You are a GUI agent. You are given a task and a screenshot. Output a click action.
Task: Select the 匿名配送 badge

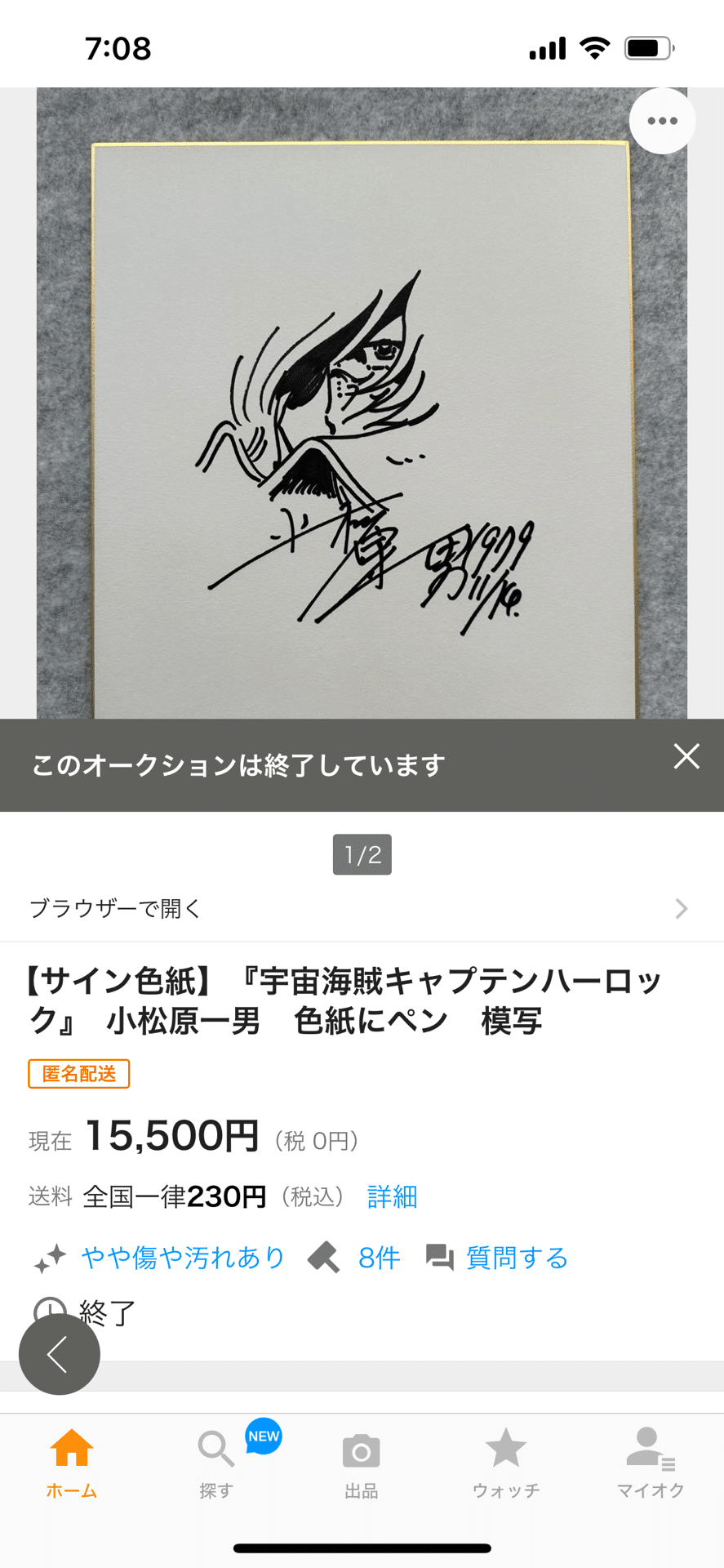[78, 1074]
